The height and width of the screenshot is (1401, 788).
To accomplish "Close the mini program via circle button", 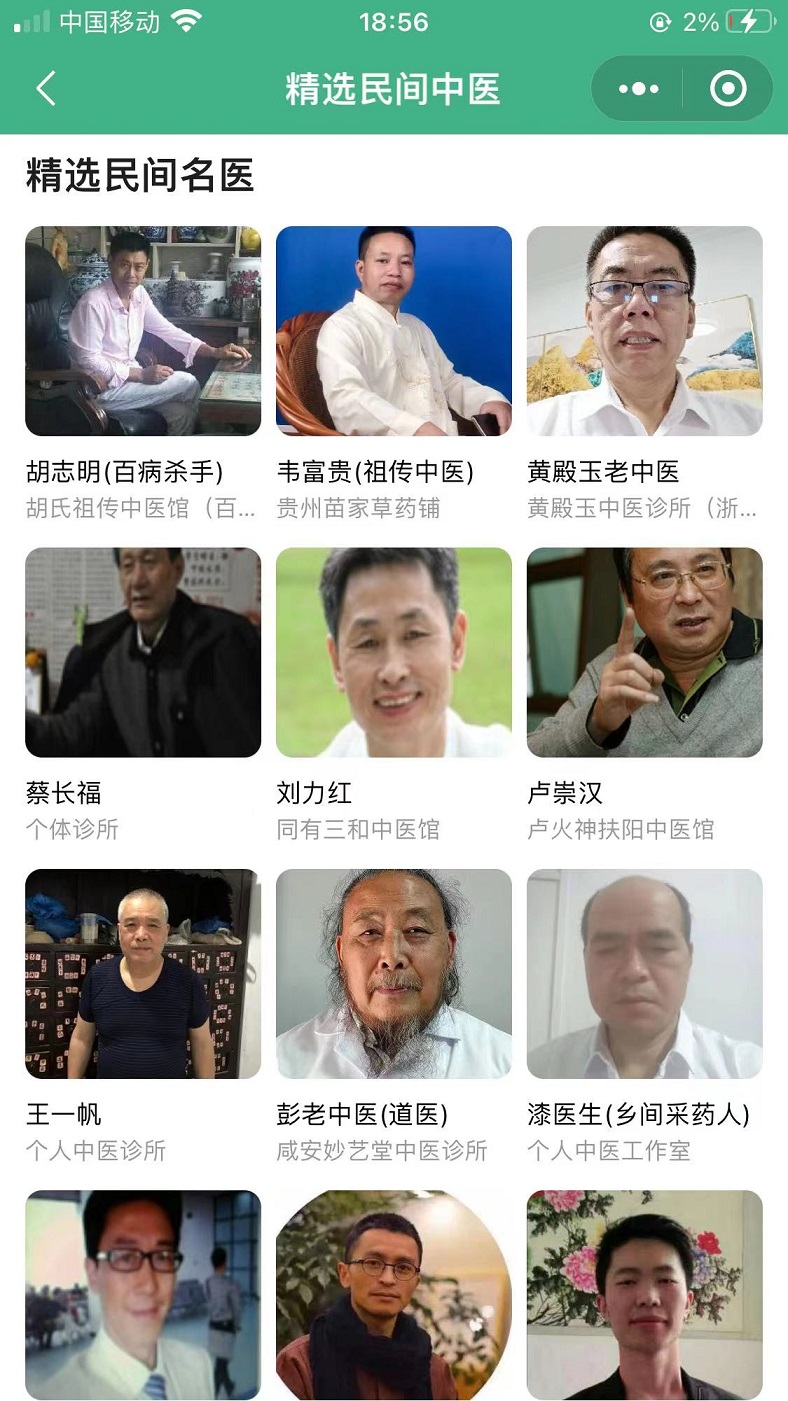I will (728, 89).
